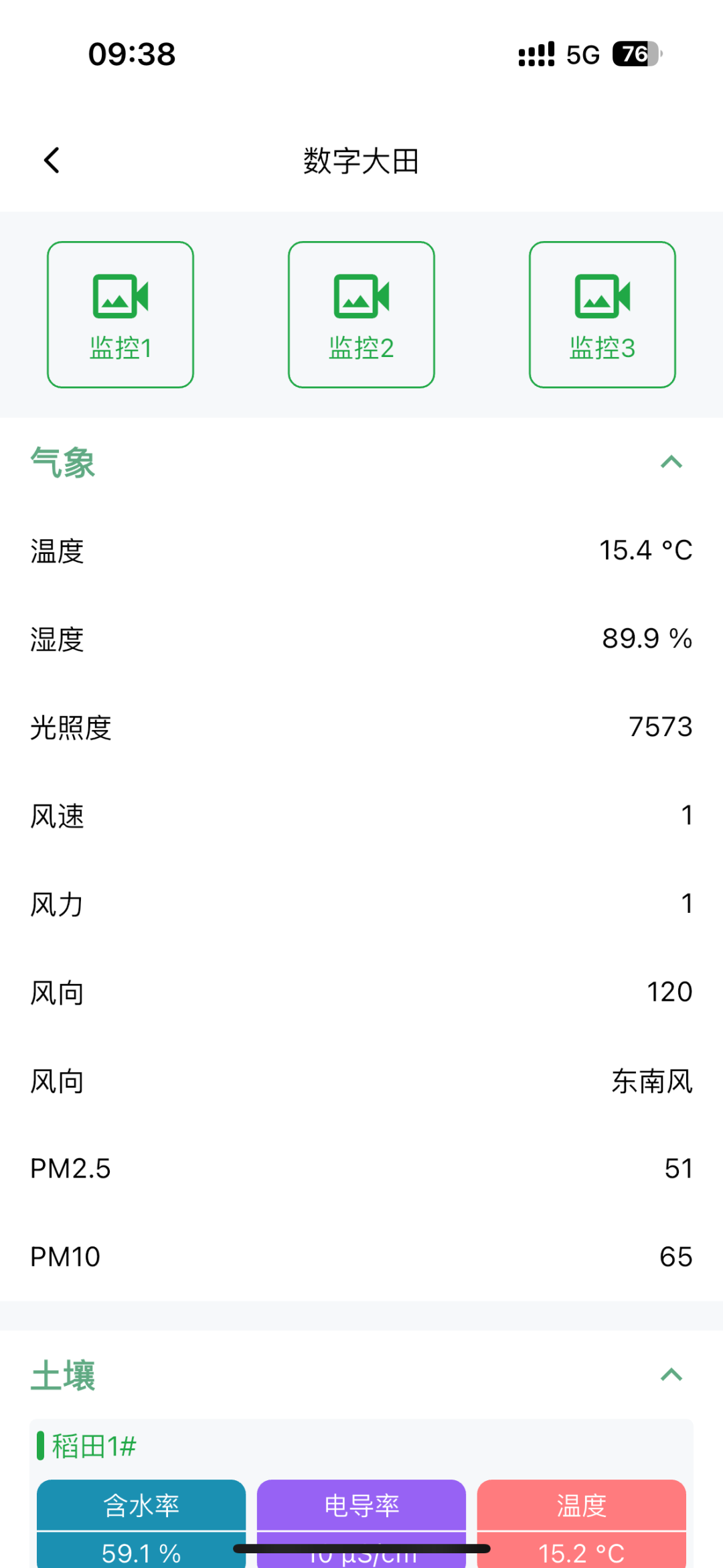The height and width of the screenshot is (1568, 723).
Task: Collapse the 土壤 section
Action: pos(671,1375)
